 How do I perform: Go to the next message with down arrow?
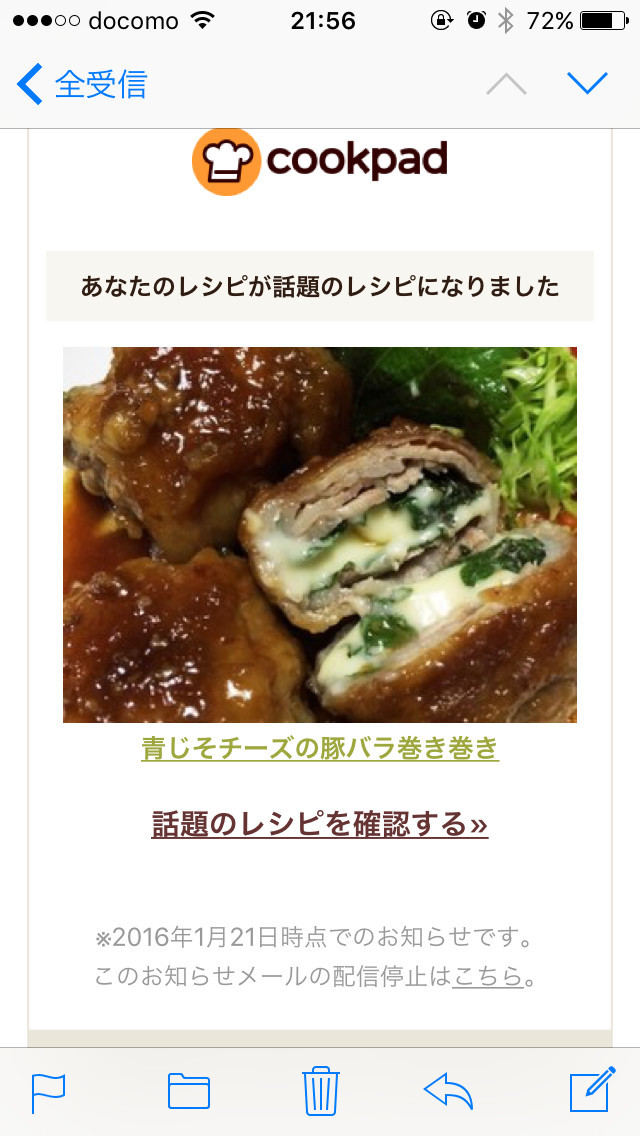(x=587, y=84)
